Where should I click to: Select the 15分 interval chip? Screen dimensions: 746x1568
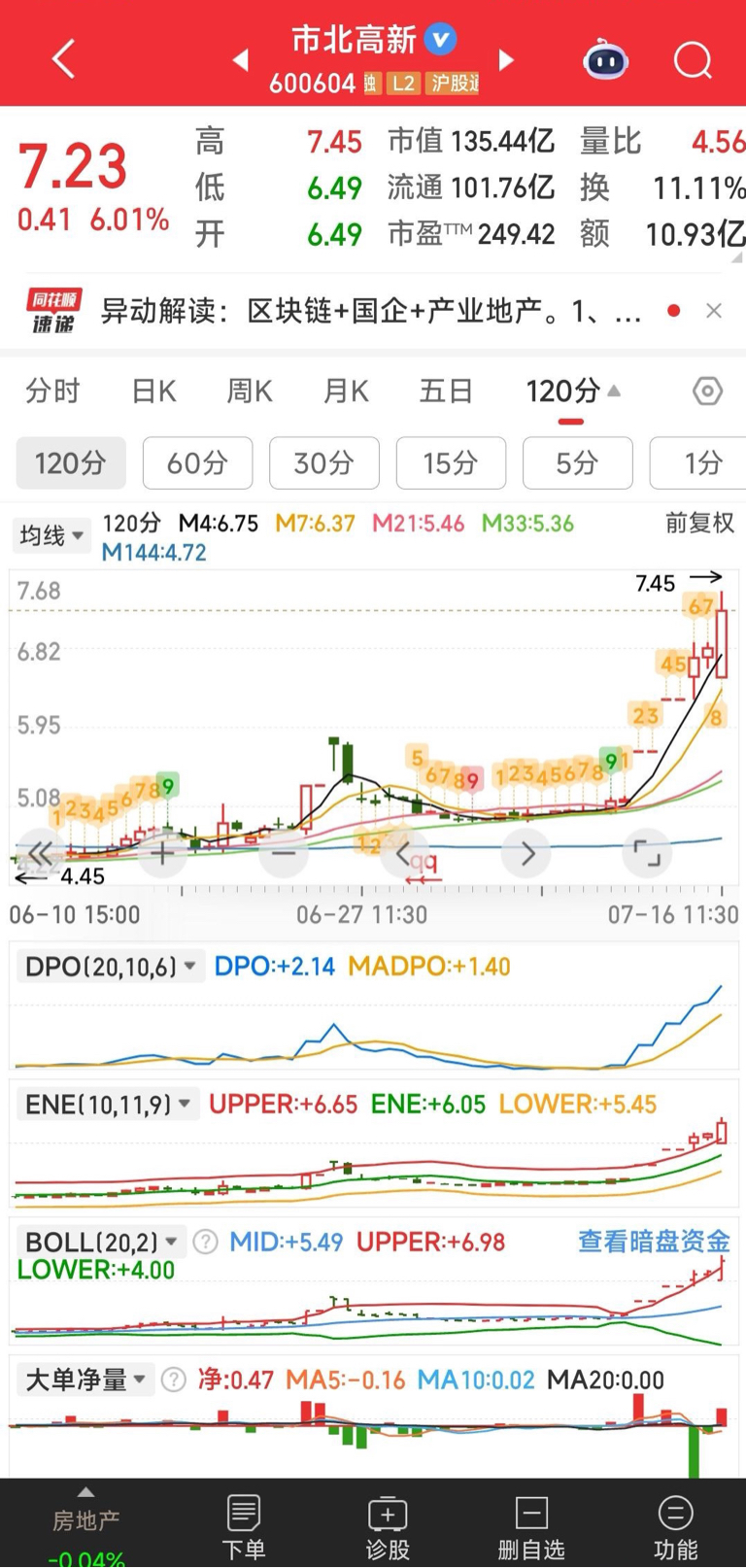coord(451,463)
